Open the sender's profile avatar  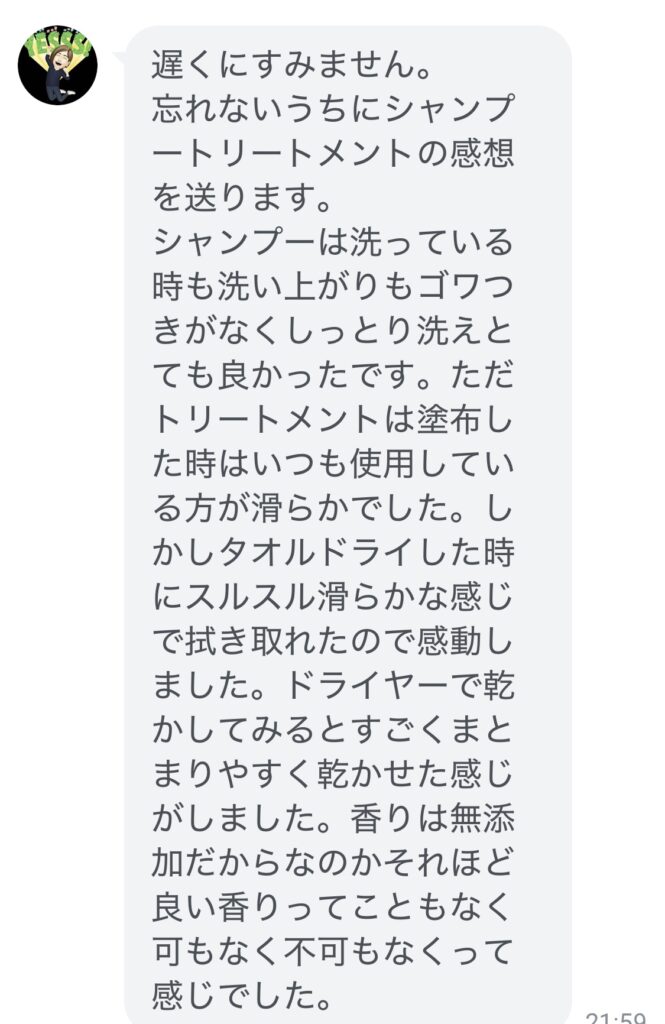(x=58, y=66)
